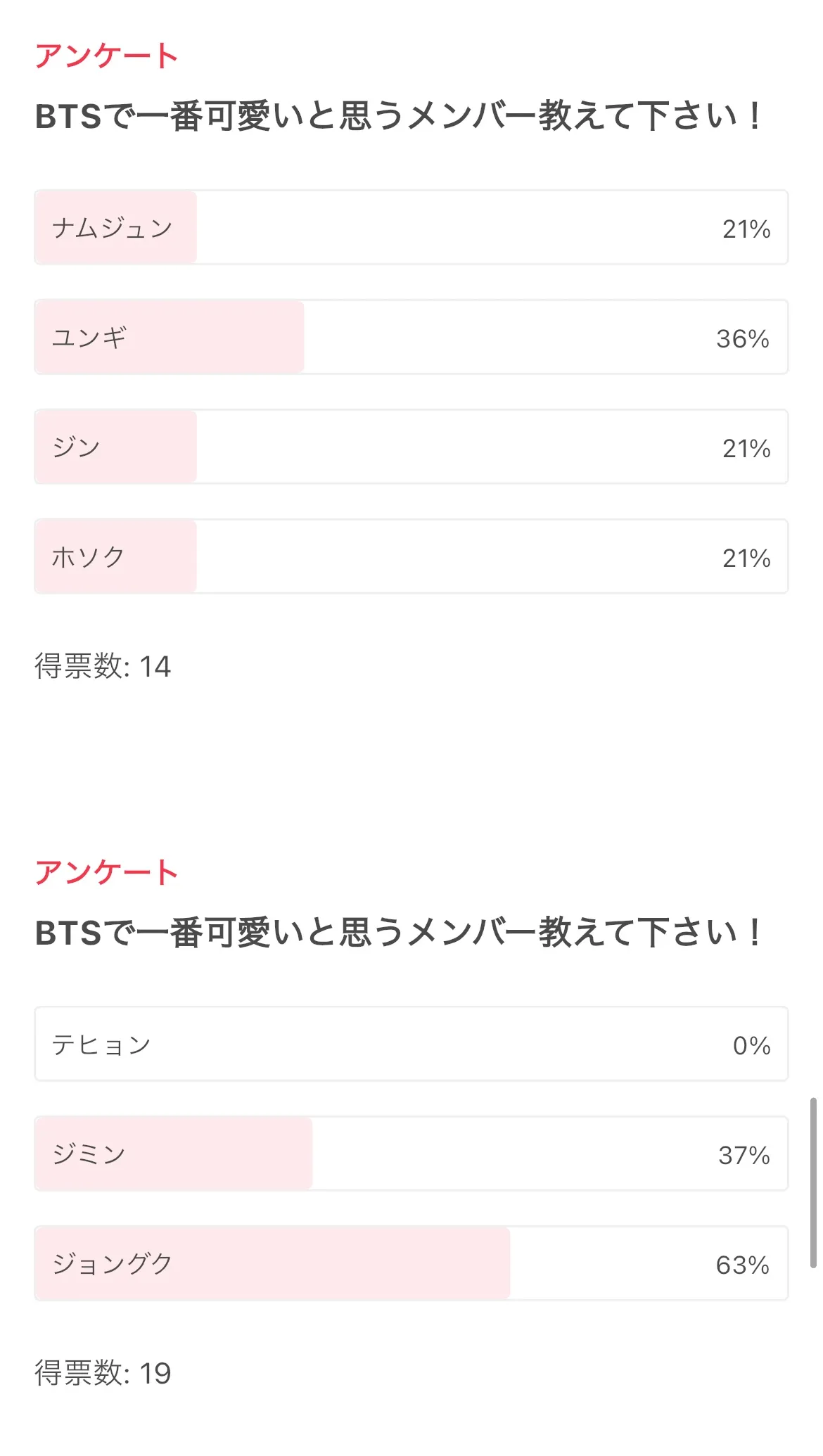The width and height of the screenshot is (823, 1456).
Task: Choose the ジン option
Action: click(x=411, y=446)
